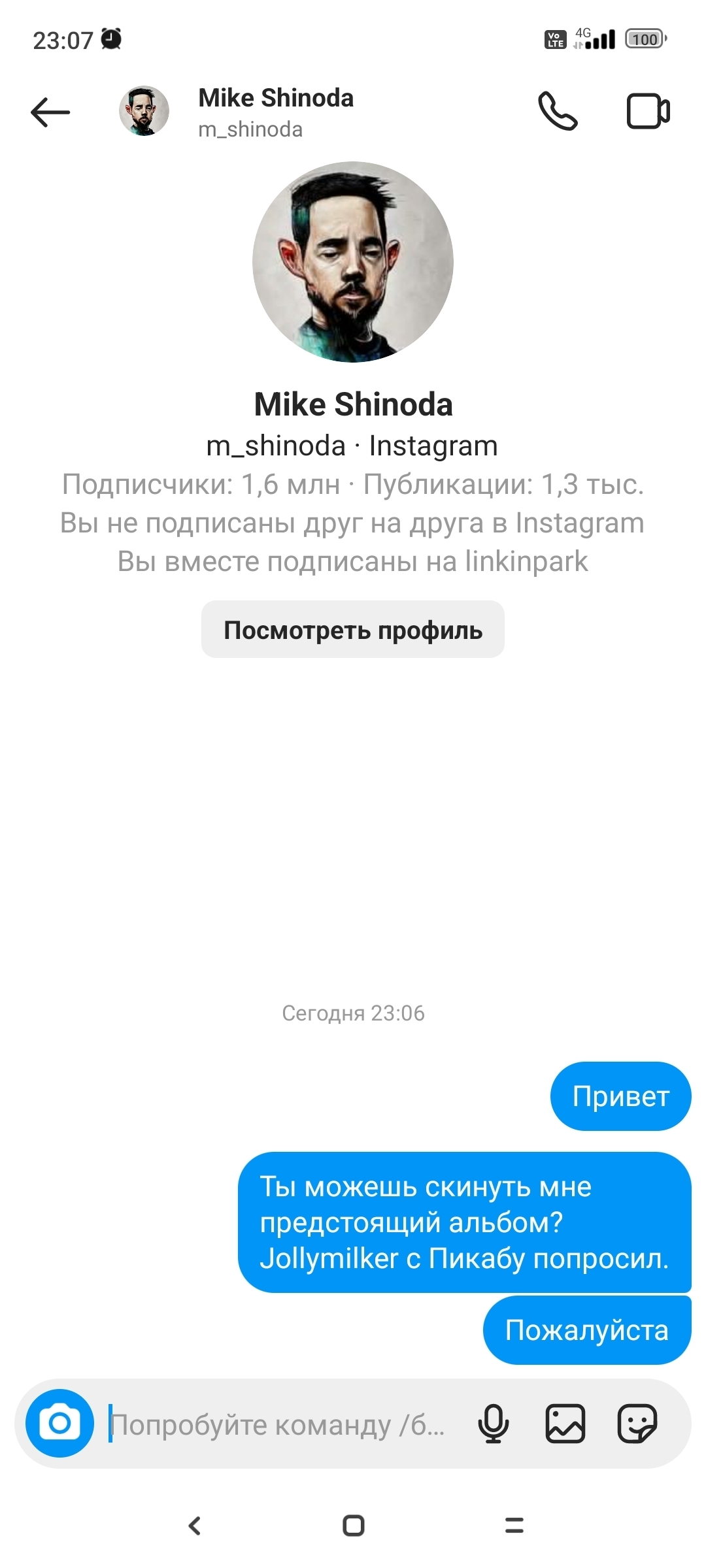Open the camera from the message bar
Viewport: 706px width, 1568px height.
[59, 1423]
